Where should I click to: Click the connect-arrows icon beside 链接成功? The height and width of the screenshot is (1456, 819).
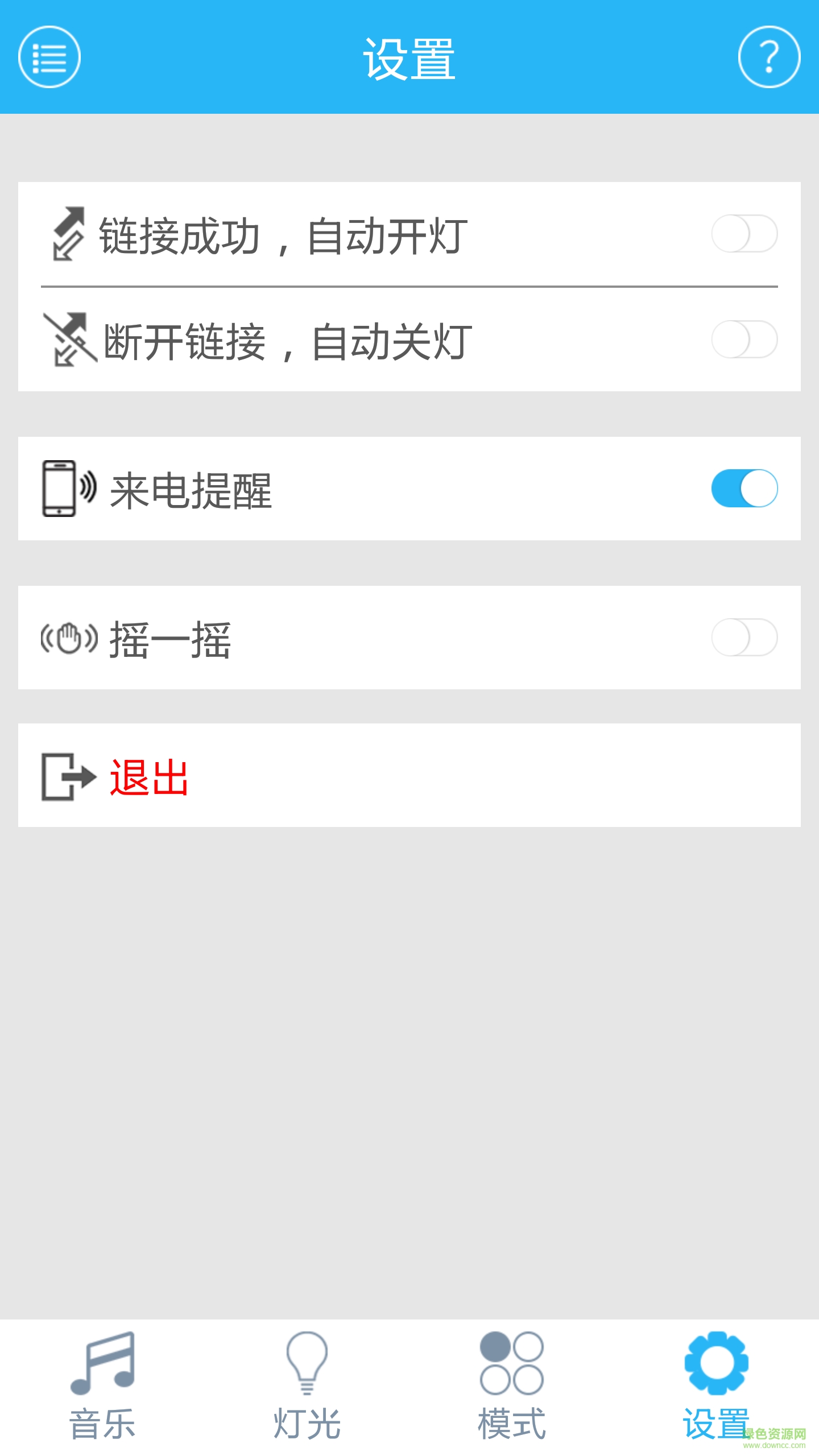67,233
